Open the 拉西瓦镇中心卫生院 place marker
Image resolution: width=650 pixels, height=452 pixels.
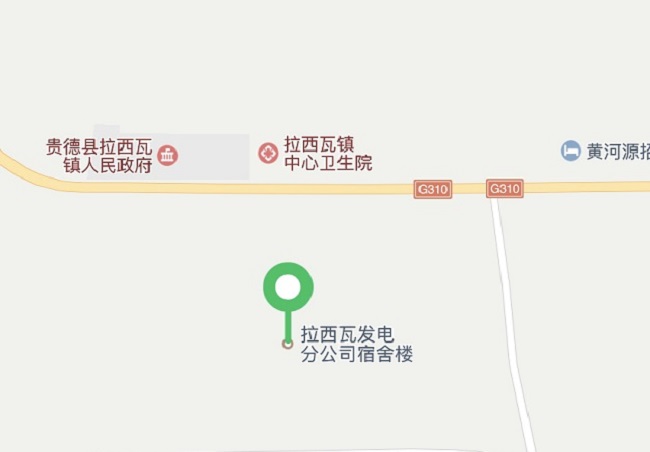(268, 152)
